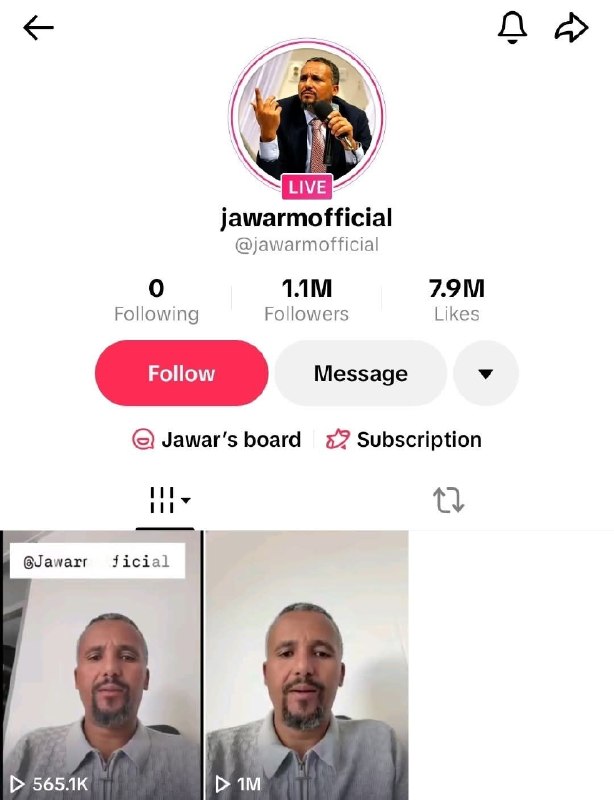Switch to the videos grid tab
This screenshot has height=800, width=614.
click(x=165, y=500)
